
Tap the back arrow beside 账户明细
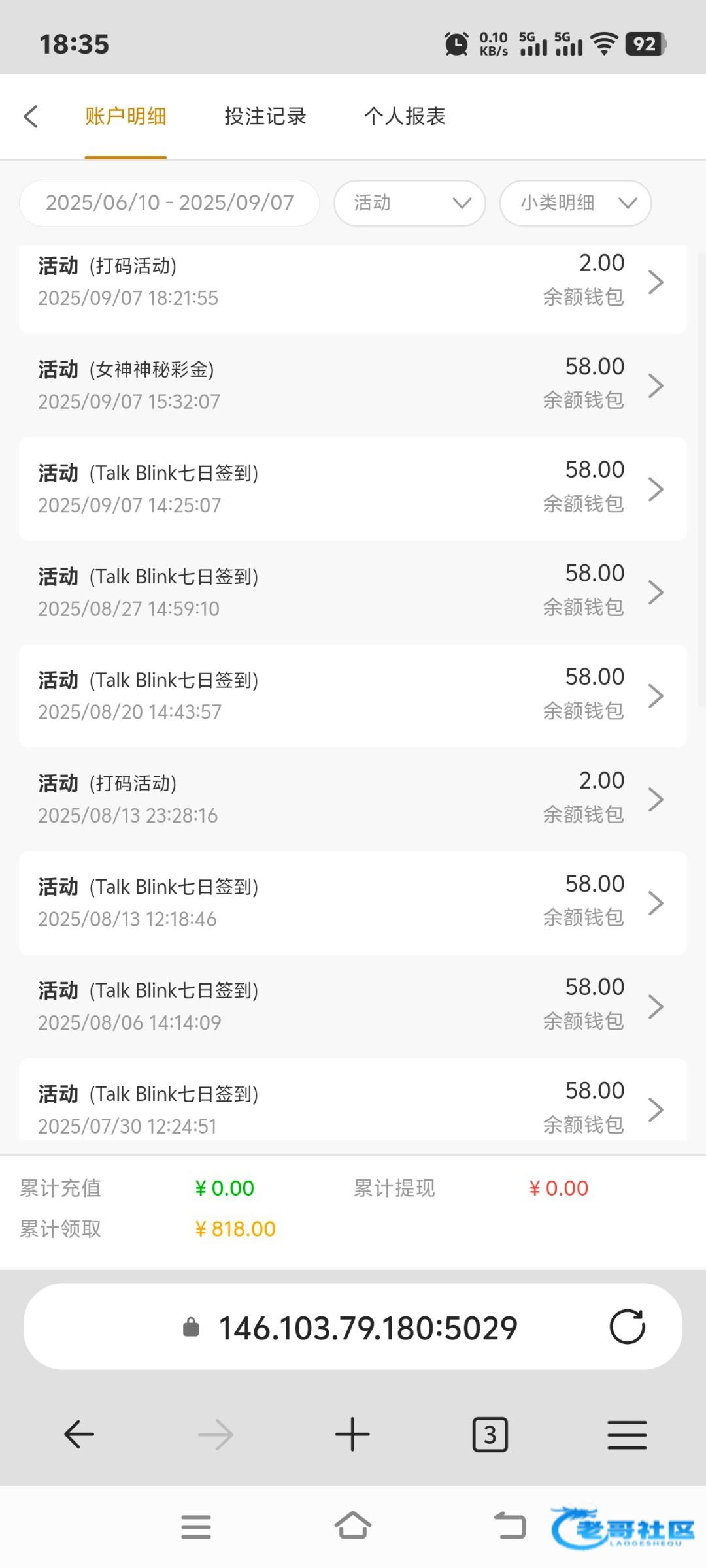[31, 117]
